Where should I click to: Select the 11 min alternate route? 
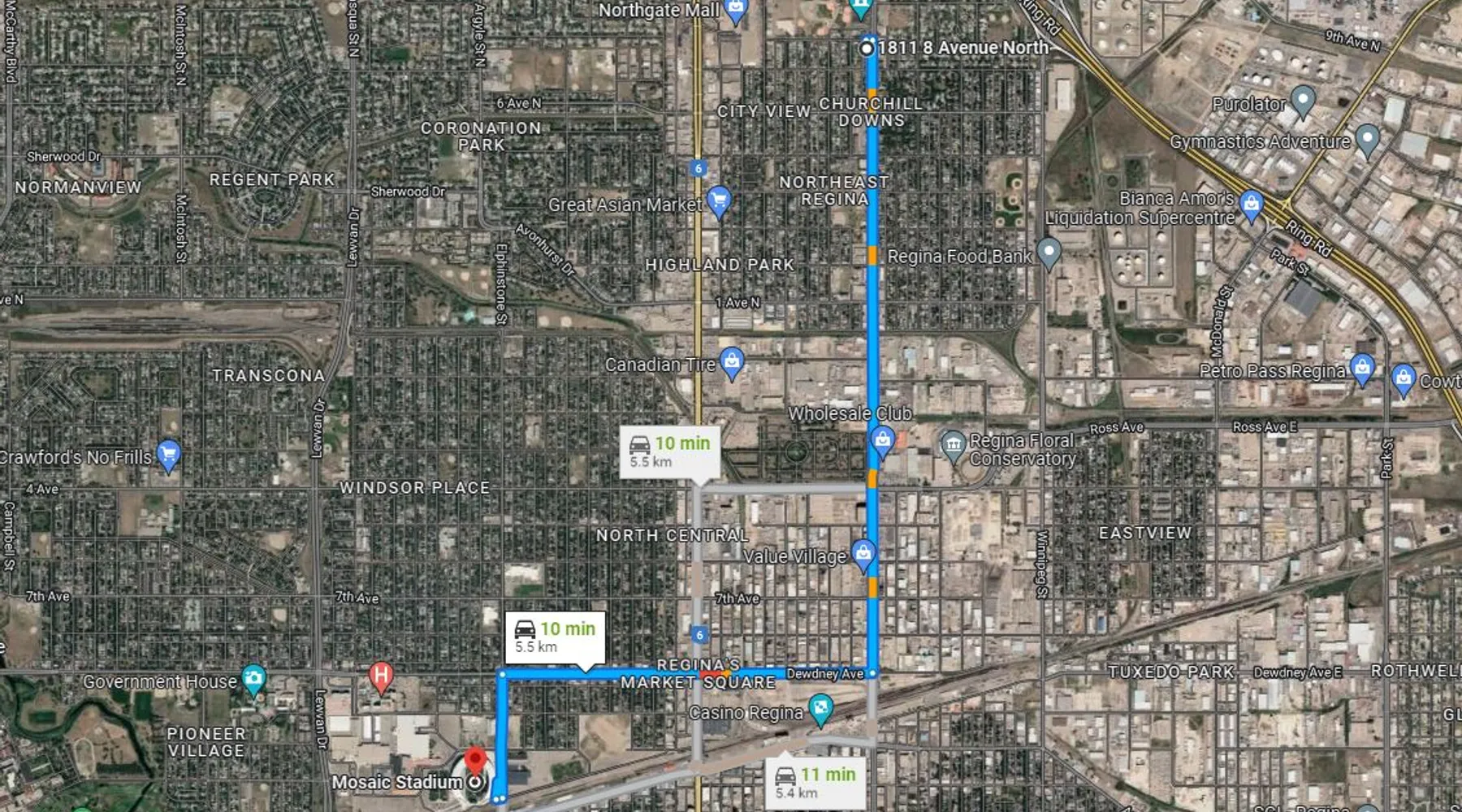point(815,782)
